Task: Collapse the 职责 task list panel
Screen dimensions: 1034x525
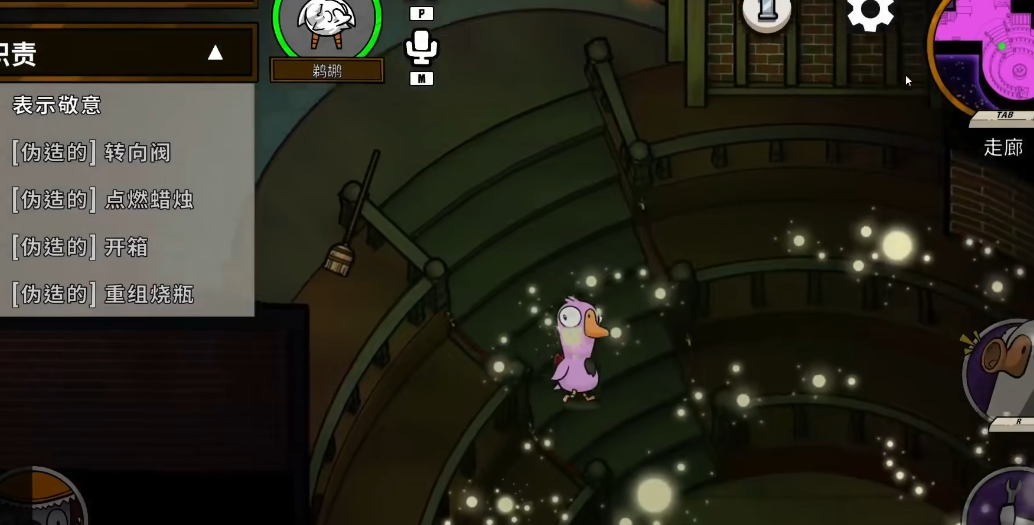Action: coord(215,53)
